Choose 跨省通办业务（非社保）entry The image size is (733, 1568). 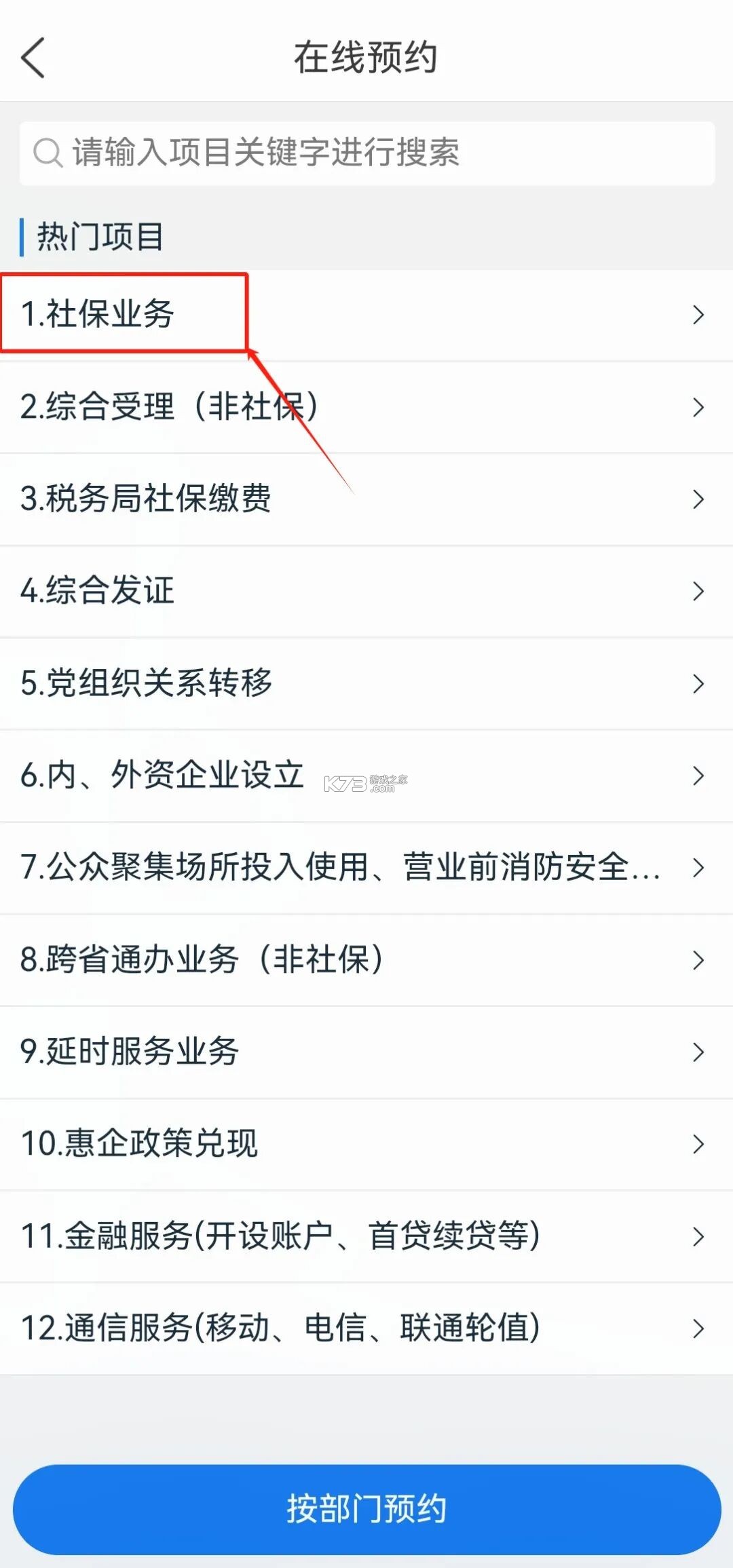coord(204,960)
